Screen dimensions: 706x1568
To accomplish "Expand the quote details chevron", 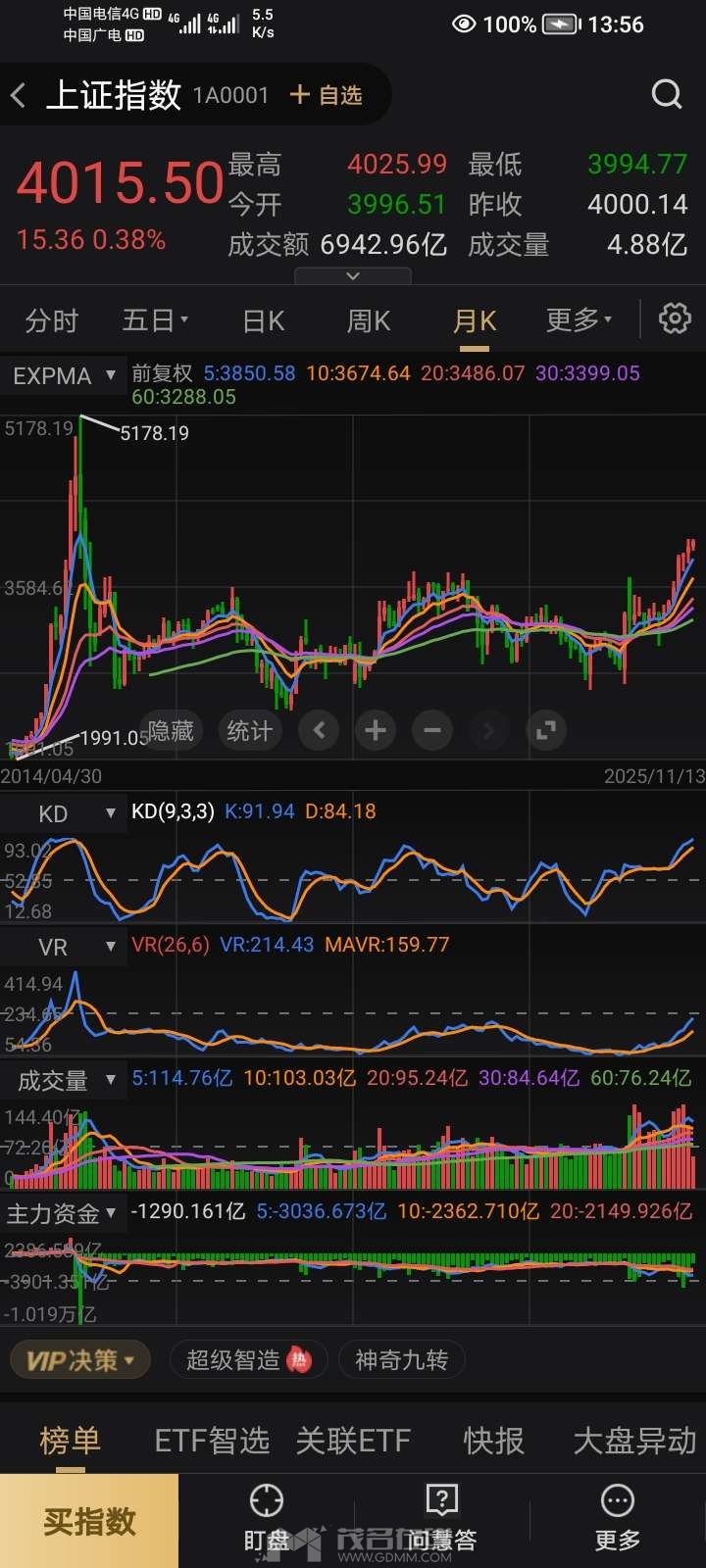I will pyautogui.click(x=353, y=276).
